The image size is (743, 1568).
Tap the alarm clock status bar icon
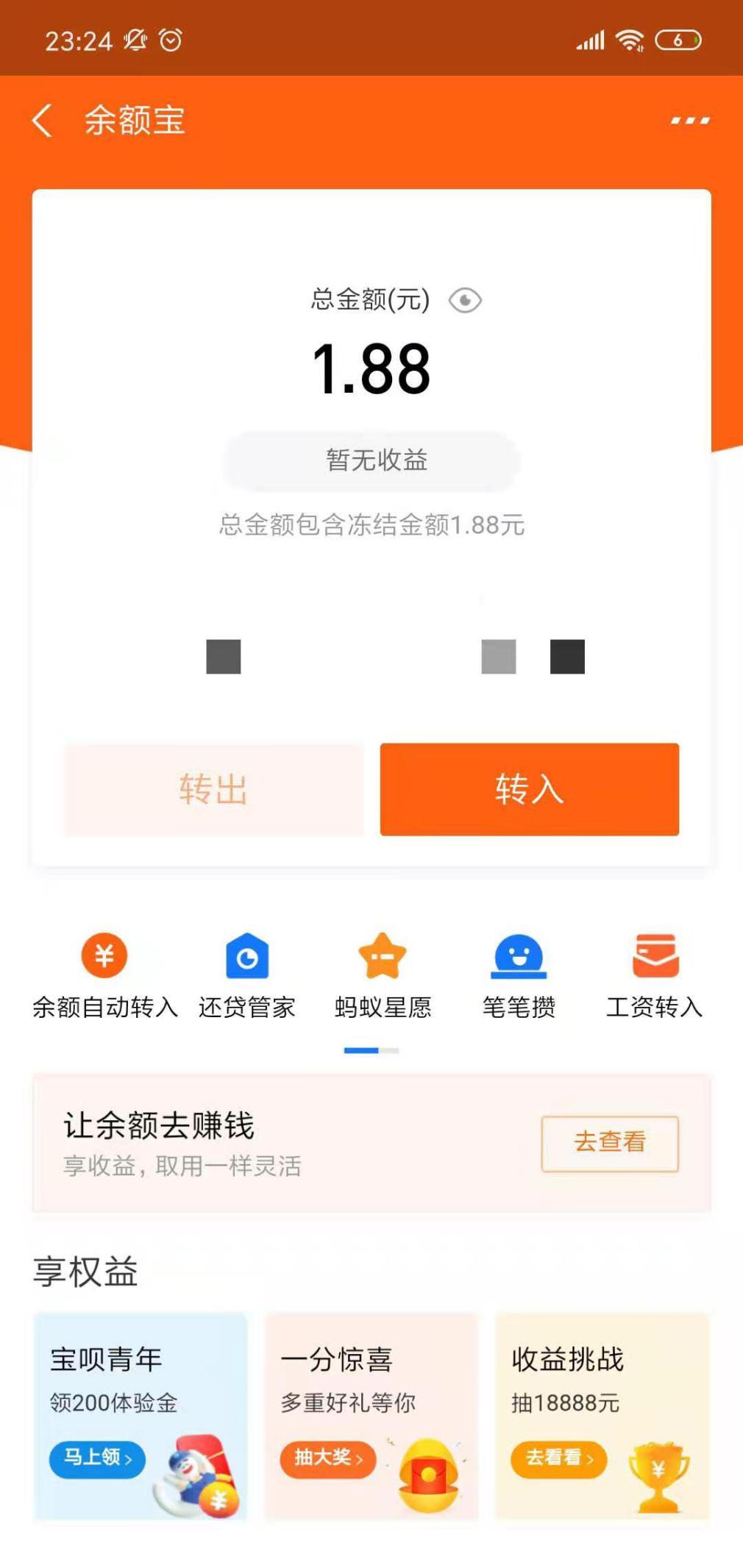(x=171, y=41)
